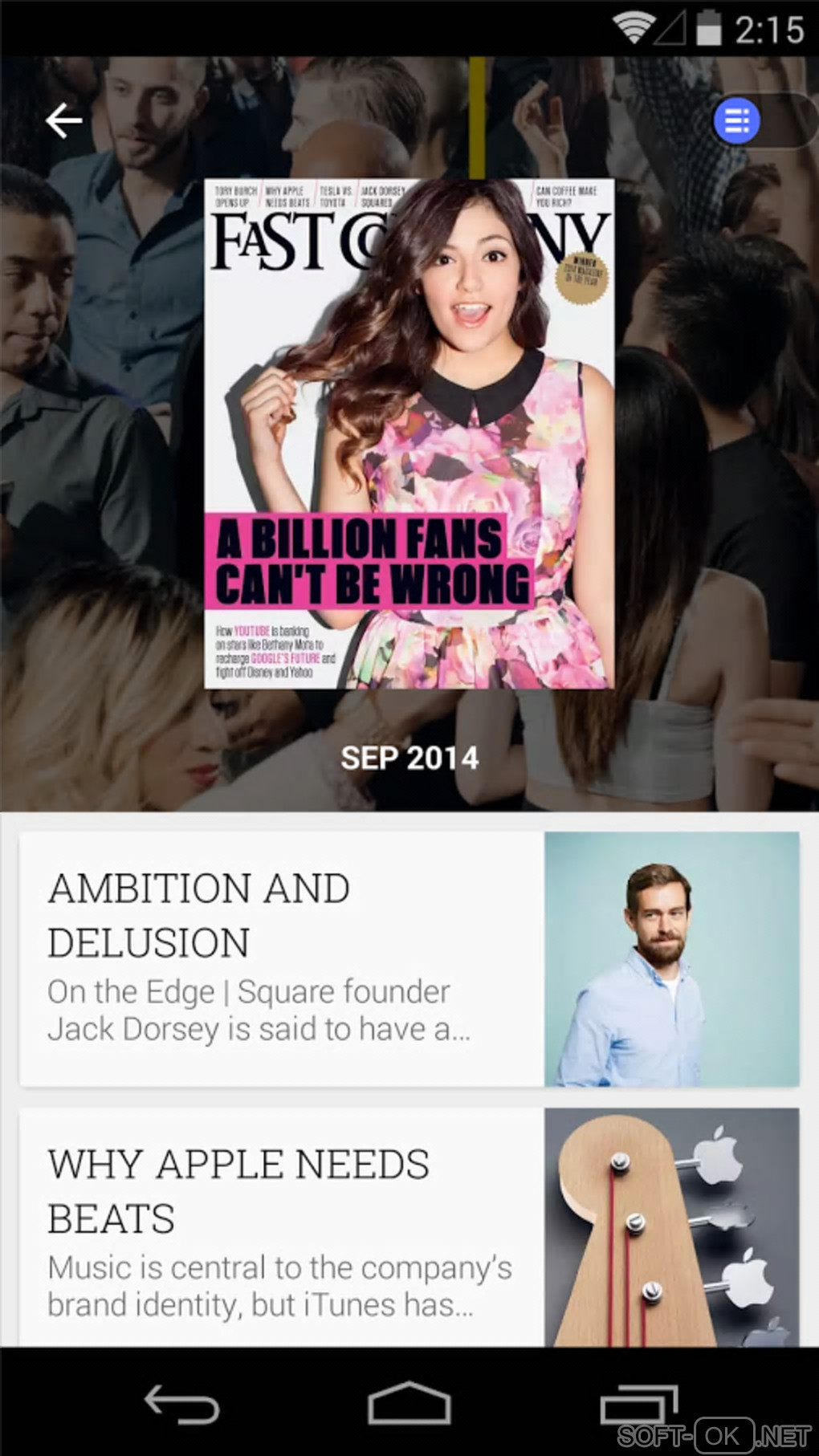819x1456 pixels.
Task: Open the blue table of contents button
Action: tap(736, 121)
